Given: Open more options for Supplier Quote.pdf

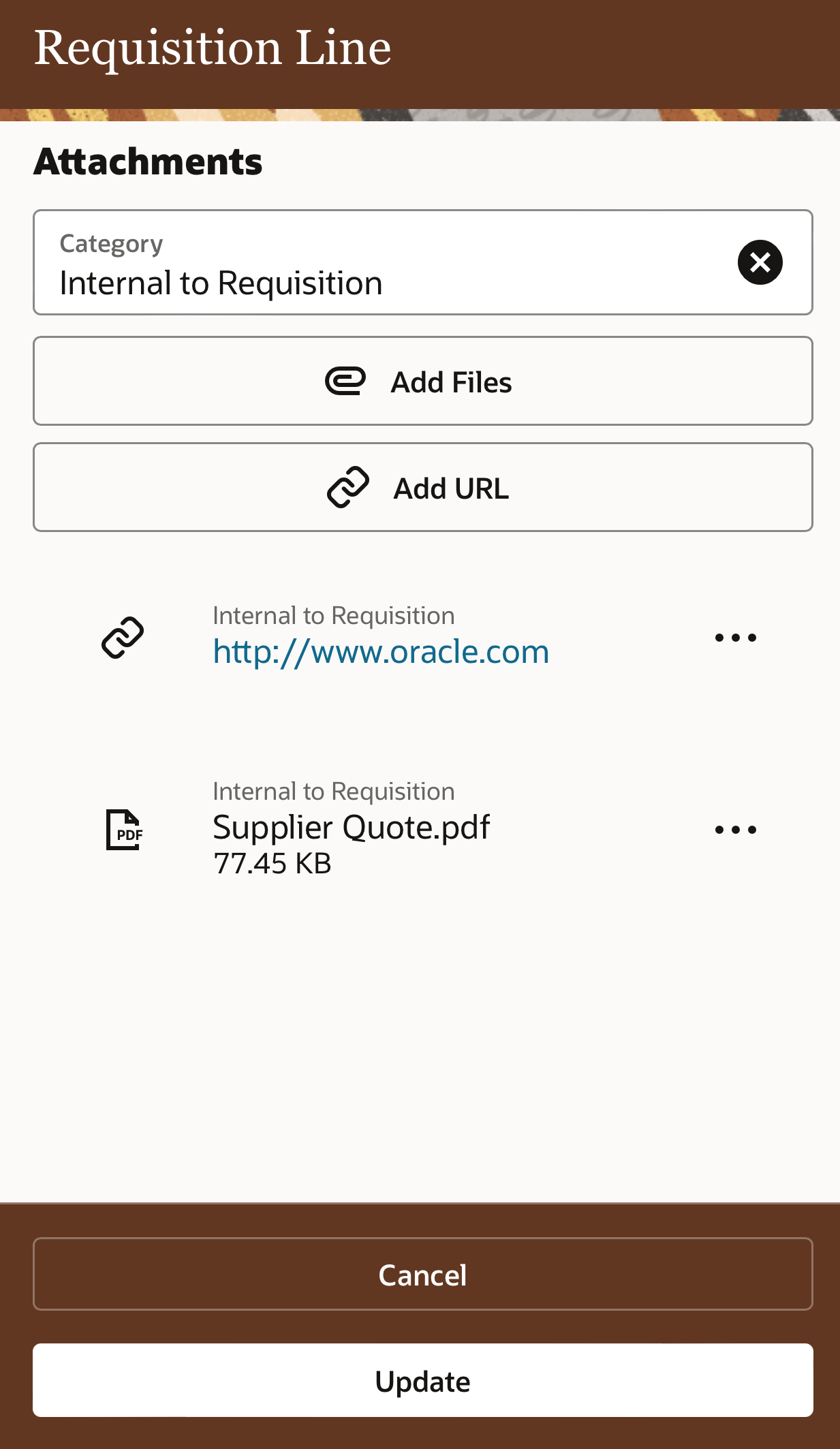Looking at the screenshot, I should [735, 830].
